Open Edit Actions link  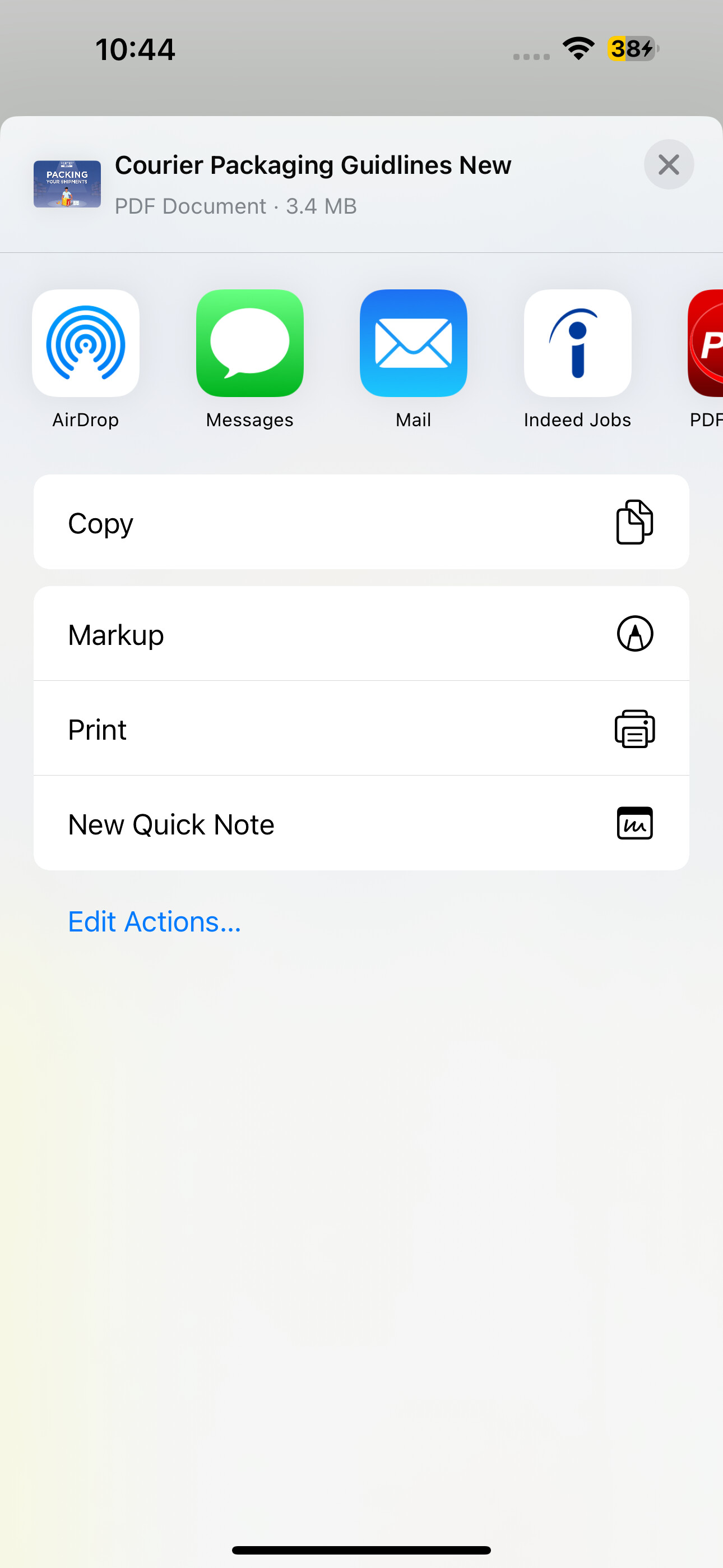(155, 921)
